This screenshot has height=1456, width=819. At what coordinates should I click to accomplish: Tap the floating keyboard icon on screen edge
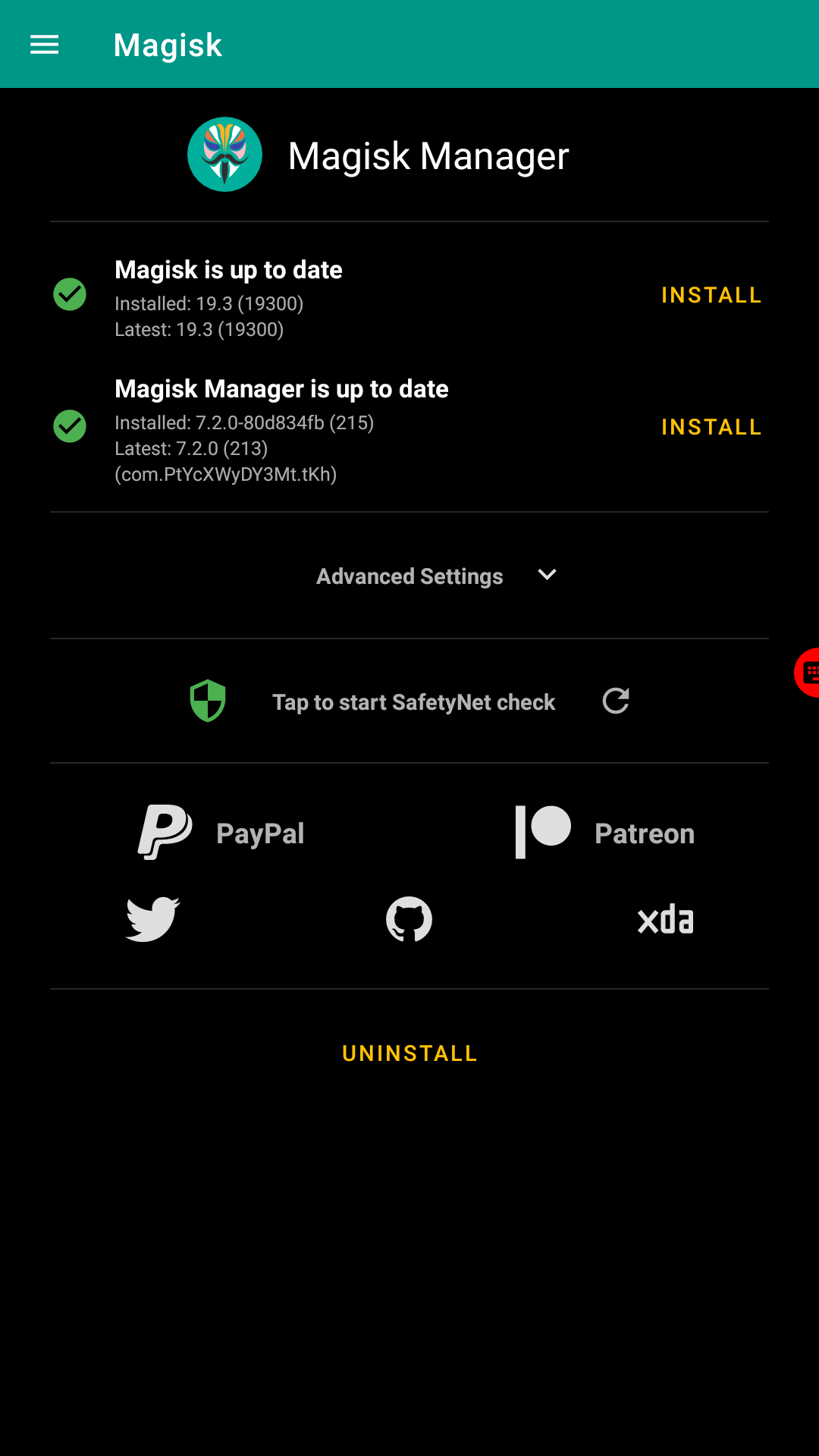tap(811, 672)
